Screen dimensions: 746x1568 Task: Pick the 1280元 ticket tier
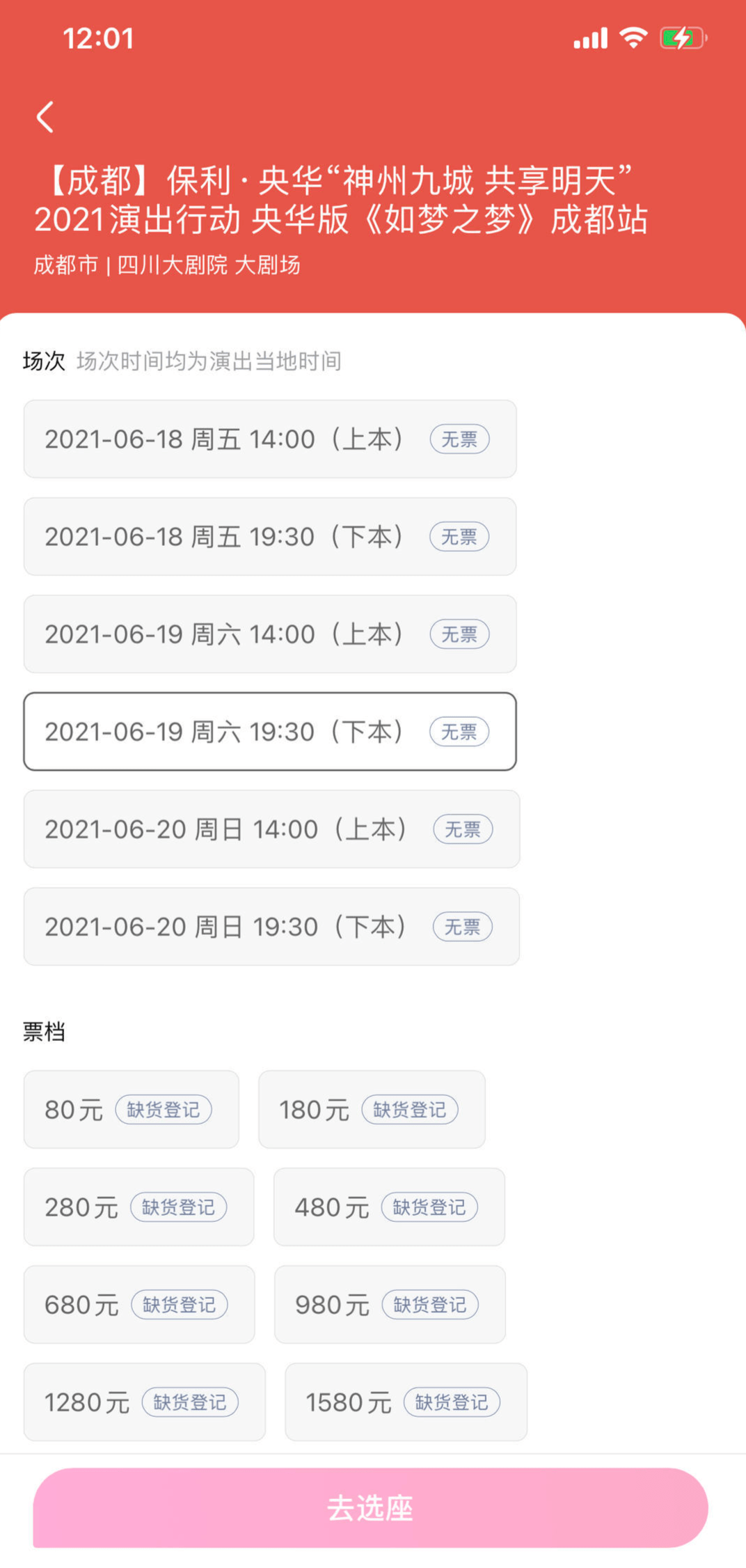tap(145, 1402)
